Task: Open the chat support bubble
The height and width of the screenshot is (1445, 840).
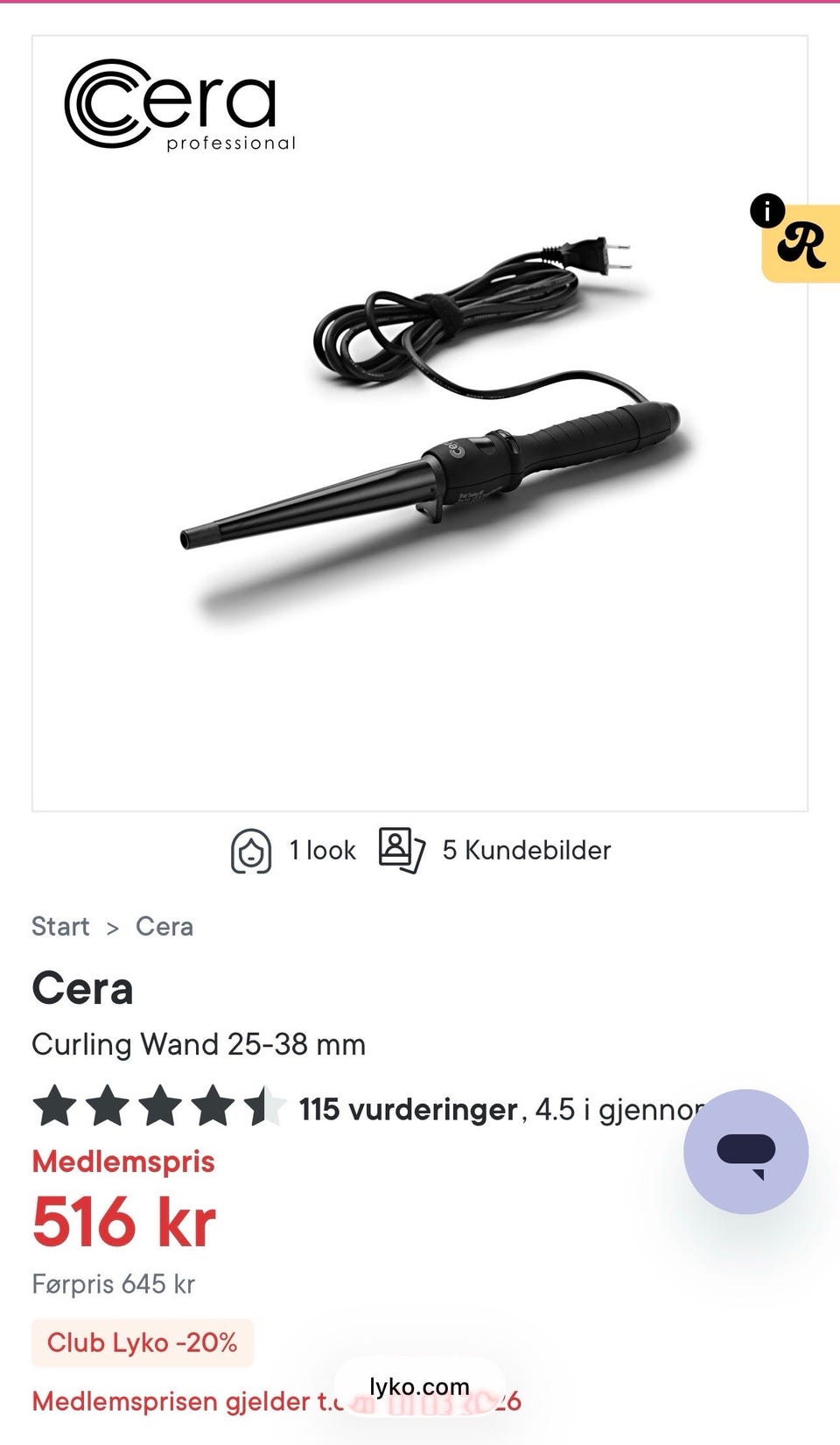Action: point(745,1151)
